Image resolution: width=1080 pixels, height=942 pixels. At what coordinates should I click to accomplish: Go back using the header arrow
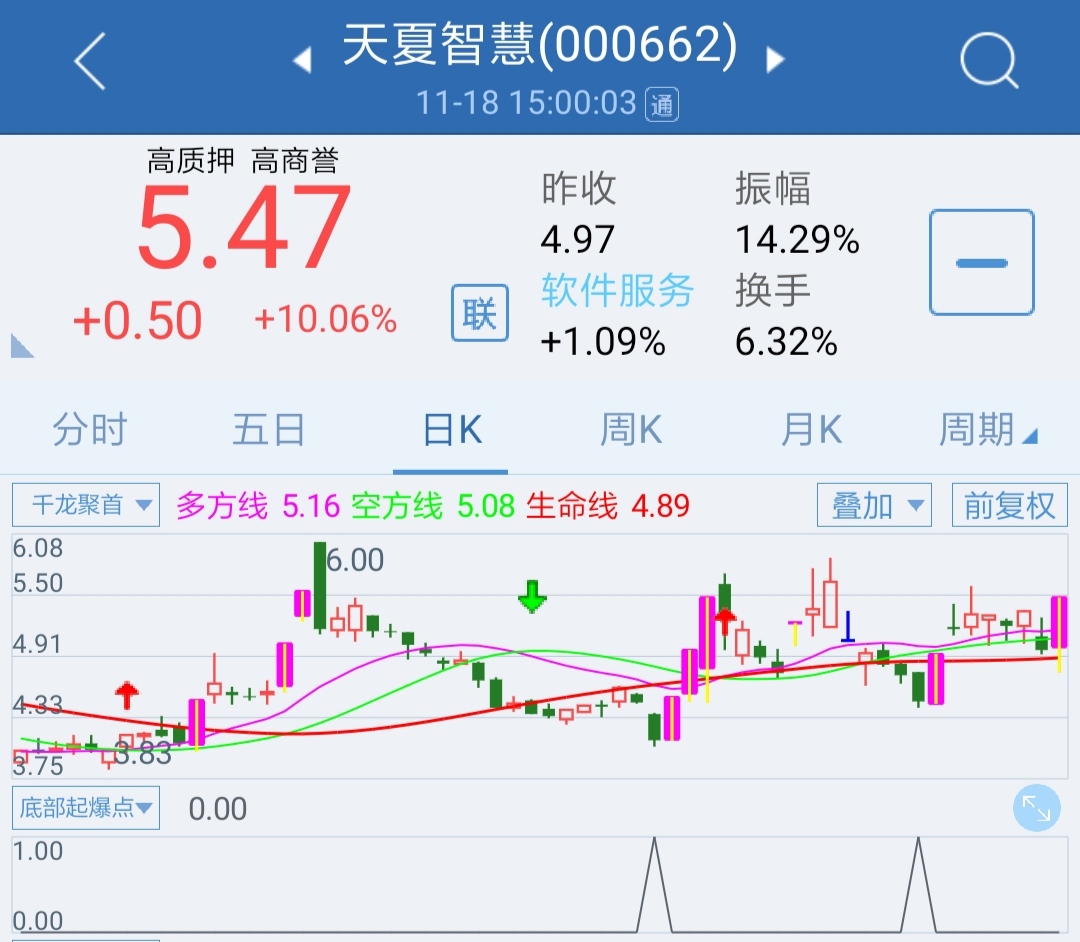point(90,61)
